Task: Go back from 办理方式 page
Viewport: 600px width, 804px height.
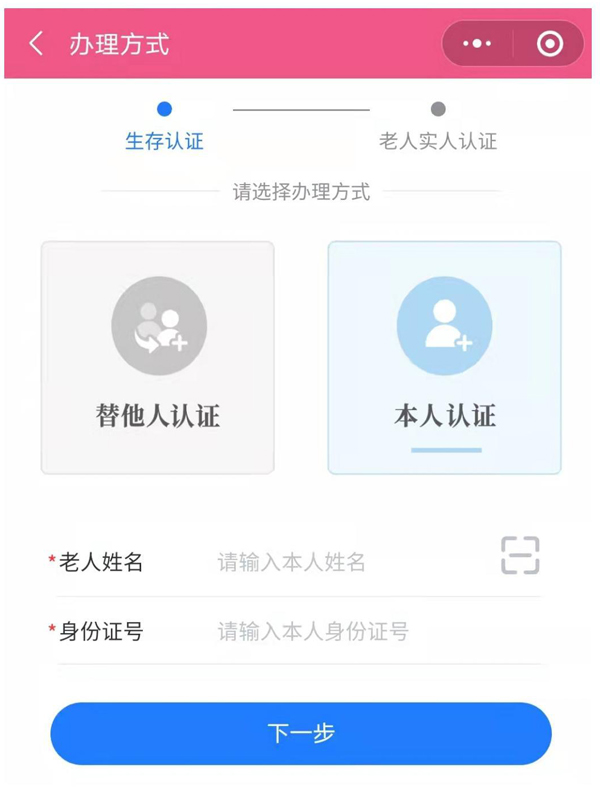Action: coord(37,44)
